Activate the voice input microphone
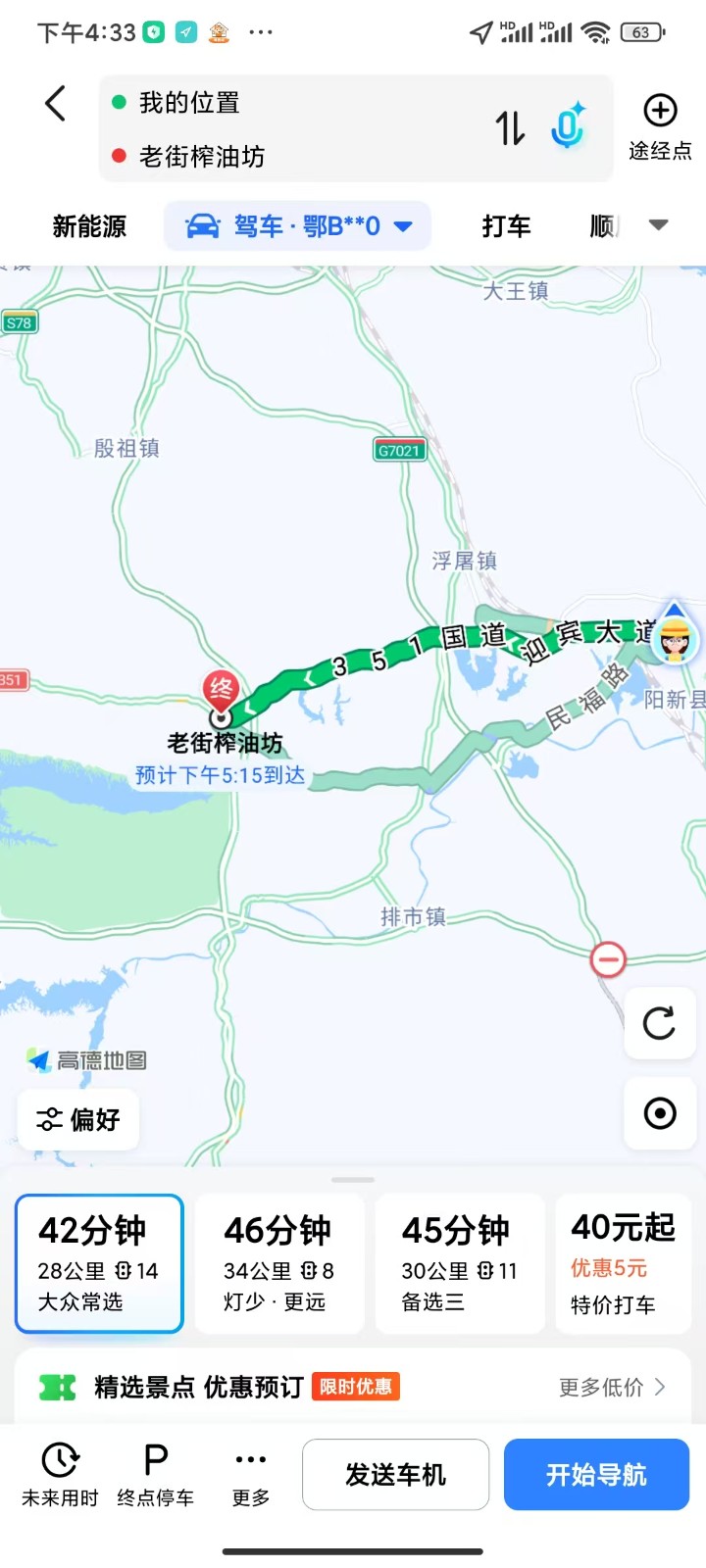Image resolution: width=706 pixels, height=1568 pixels. click(568, 127)
